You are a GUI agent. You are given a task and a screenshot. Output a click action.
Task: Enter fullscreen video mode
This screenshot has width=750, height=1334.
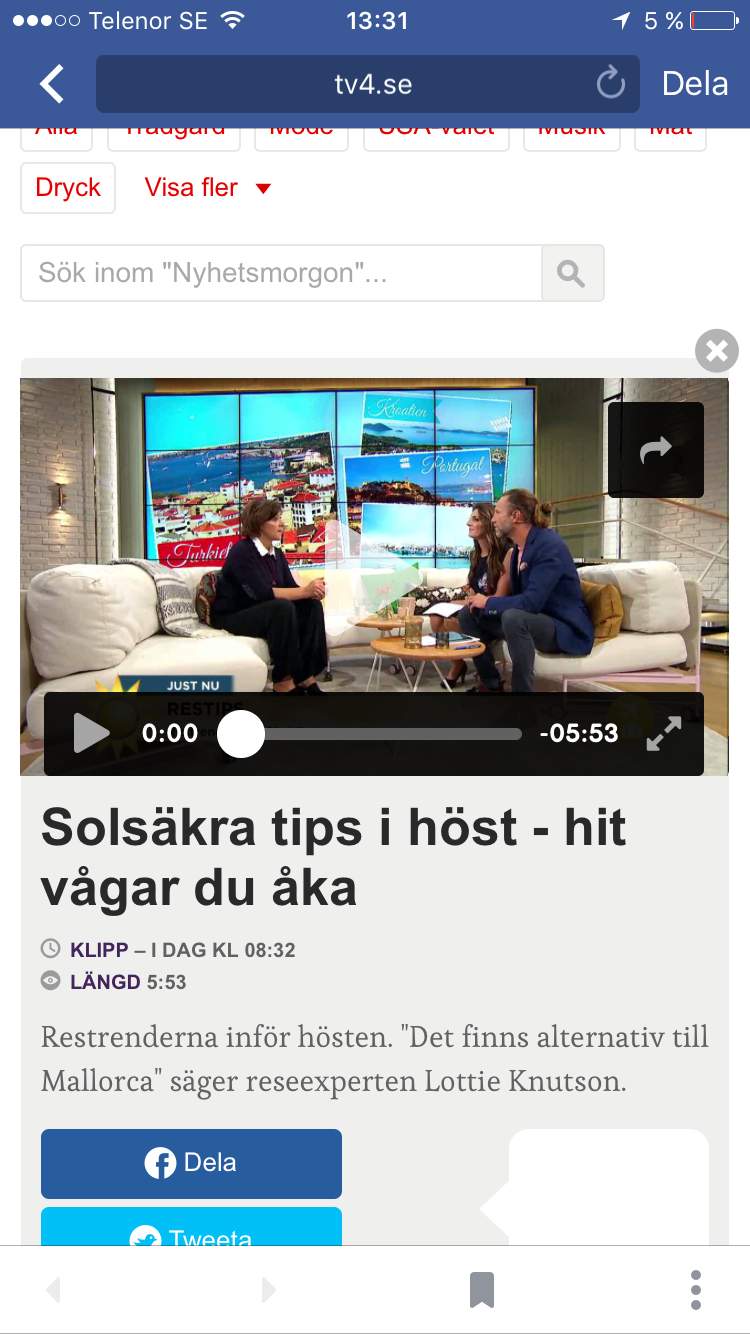tap(664, 734)
